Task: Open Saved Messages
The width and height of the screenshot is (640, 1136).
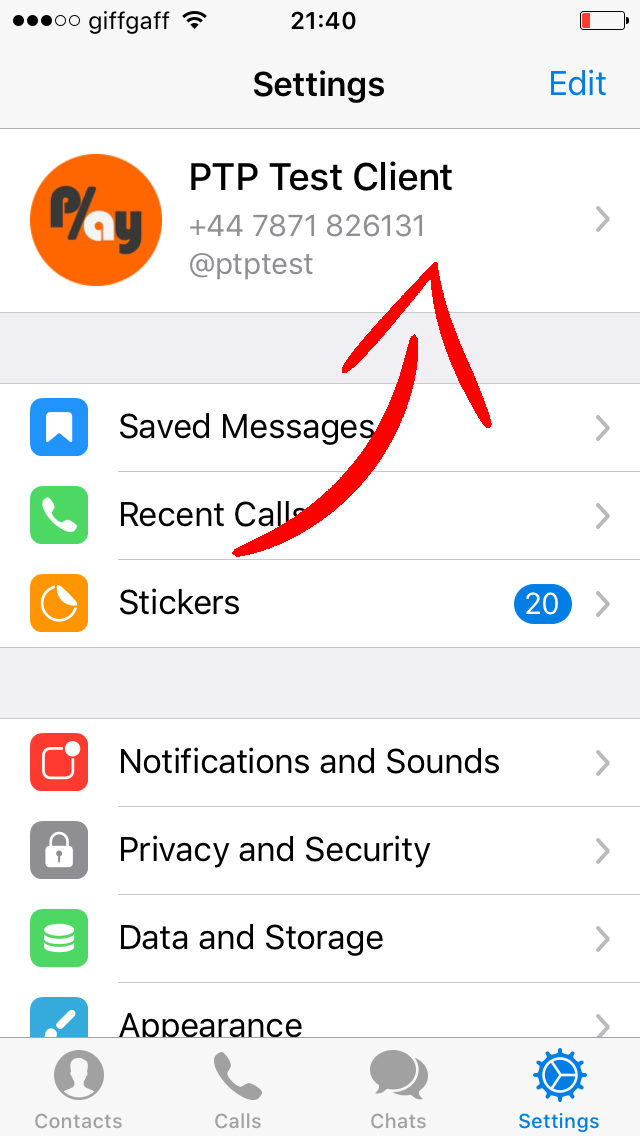Action: click(x=320, y=427)
